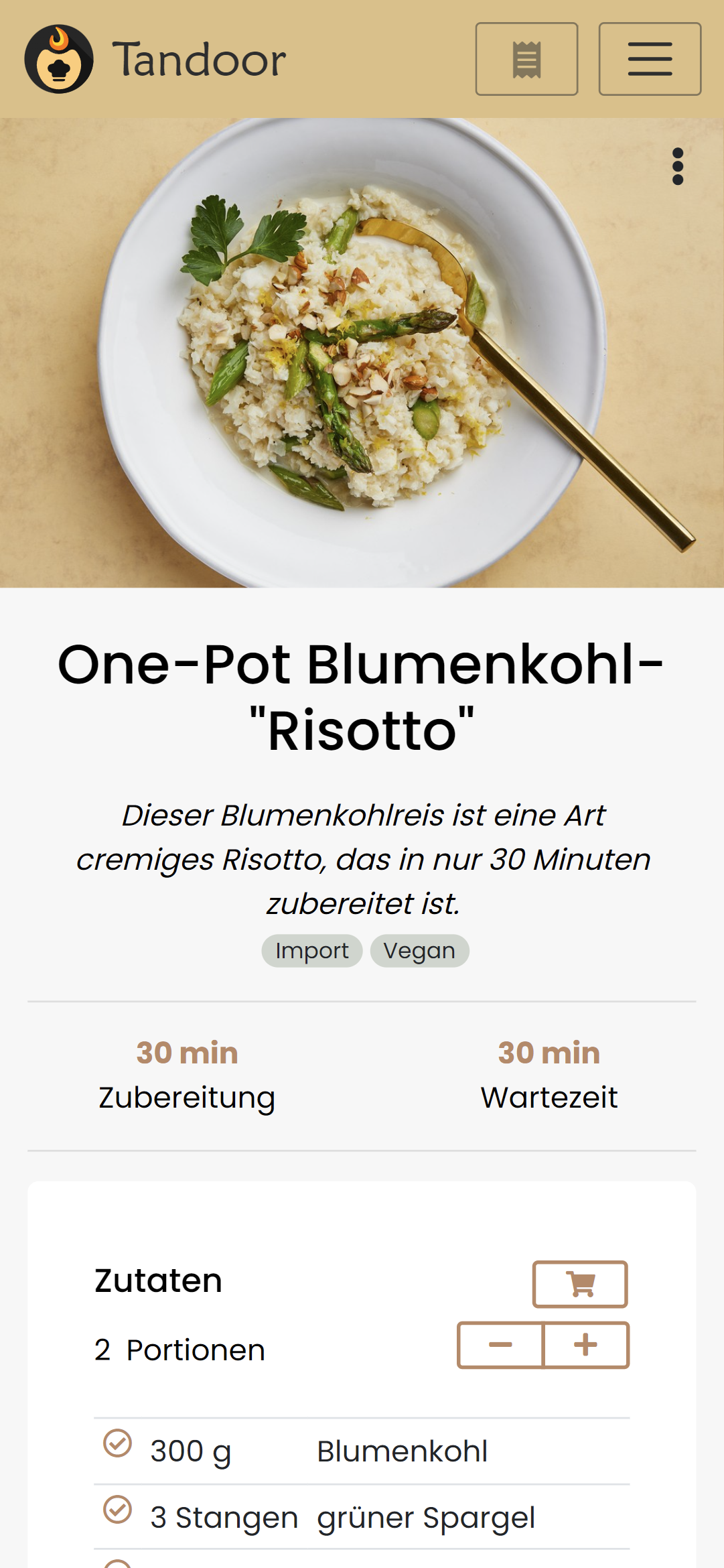Open the recipe three-dot overflow menu

(677, 166)
